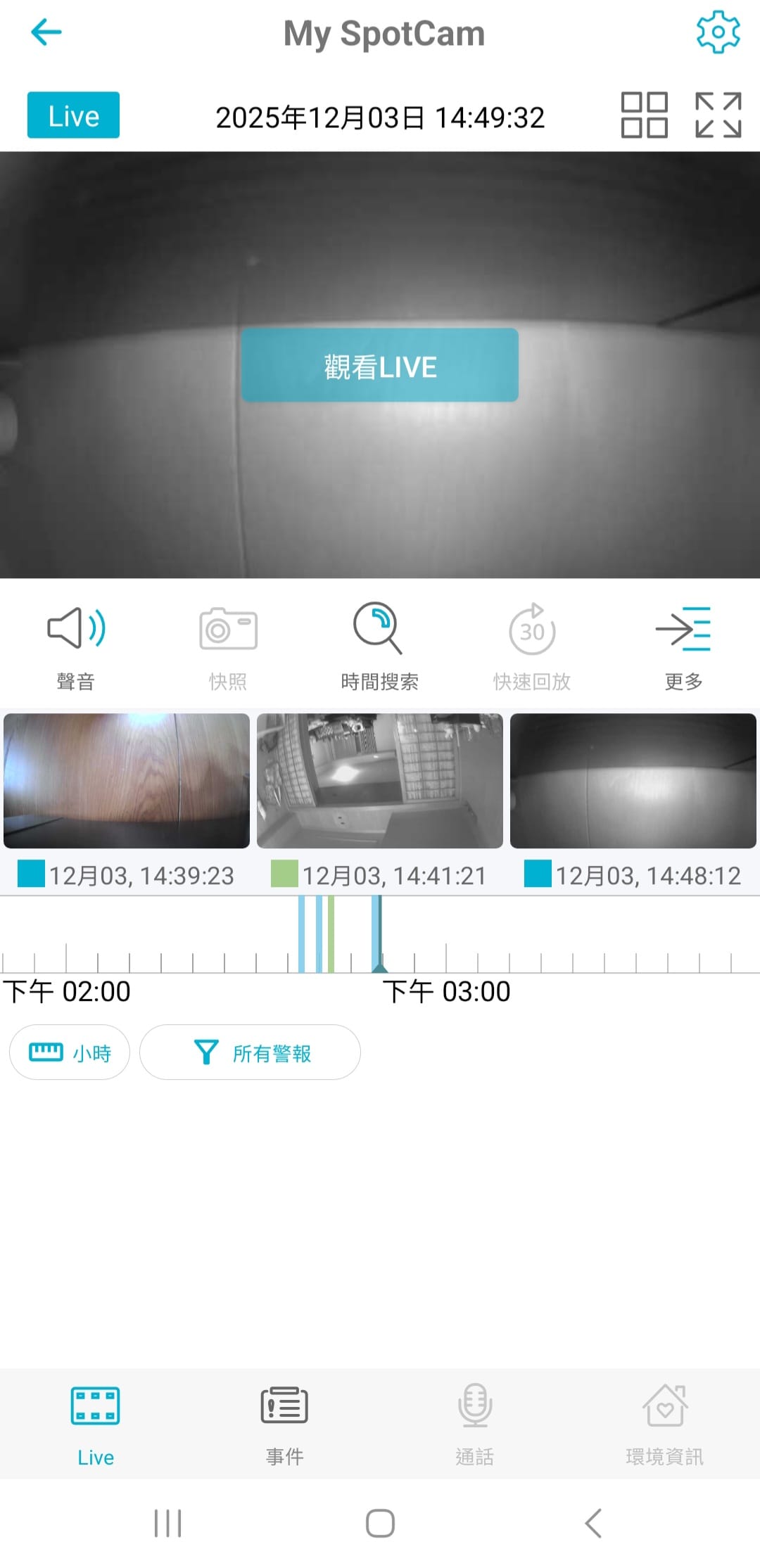Viewport: 760px width, 1568px height.
Task: Open event clip from 14:41:21
Action: point(379,781)
